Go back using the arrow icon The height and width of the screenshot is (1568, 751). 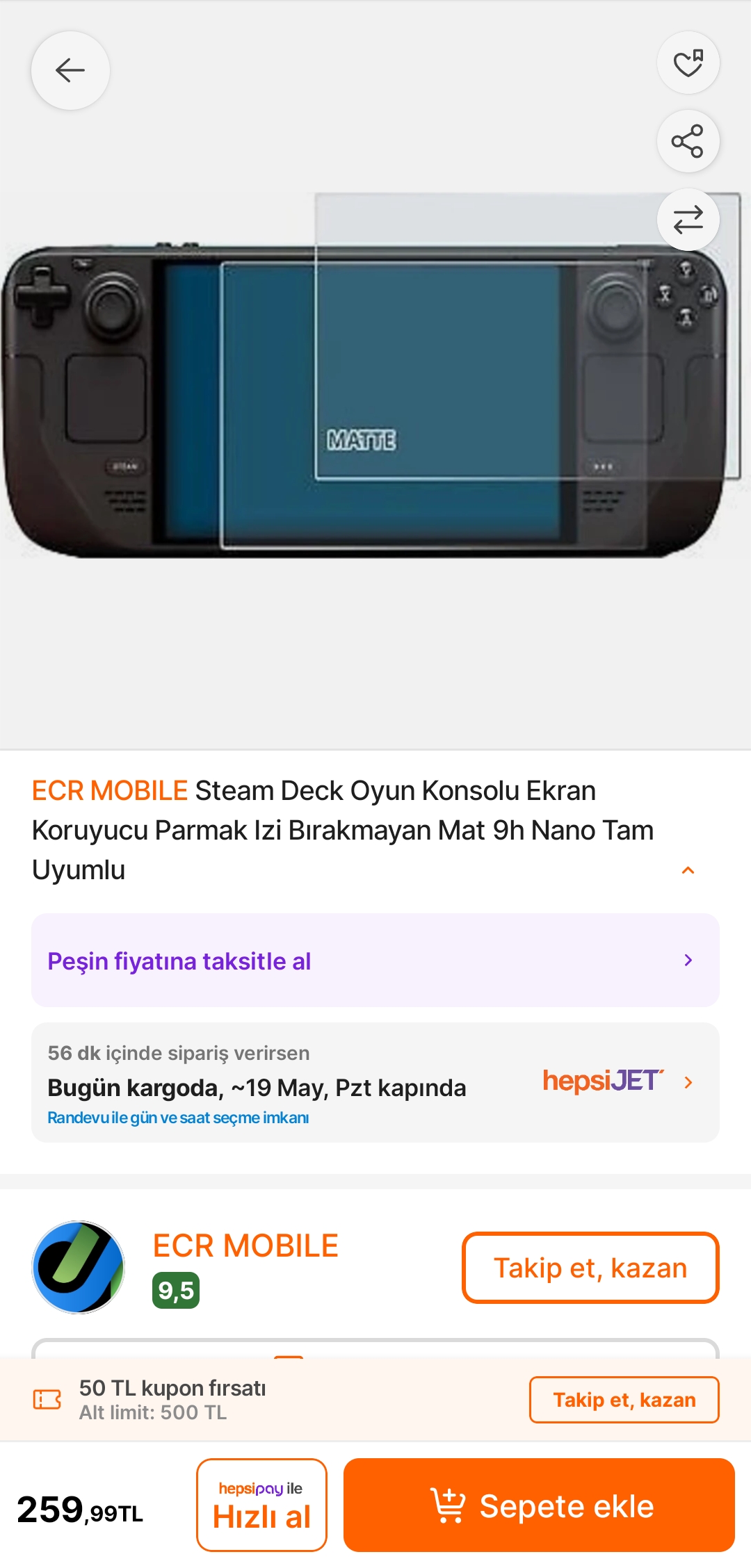tap(70, 70)
